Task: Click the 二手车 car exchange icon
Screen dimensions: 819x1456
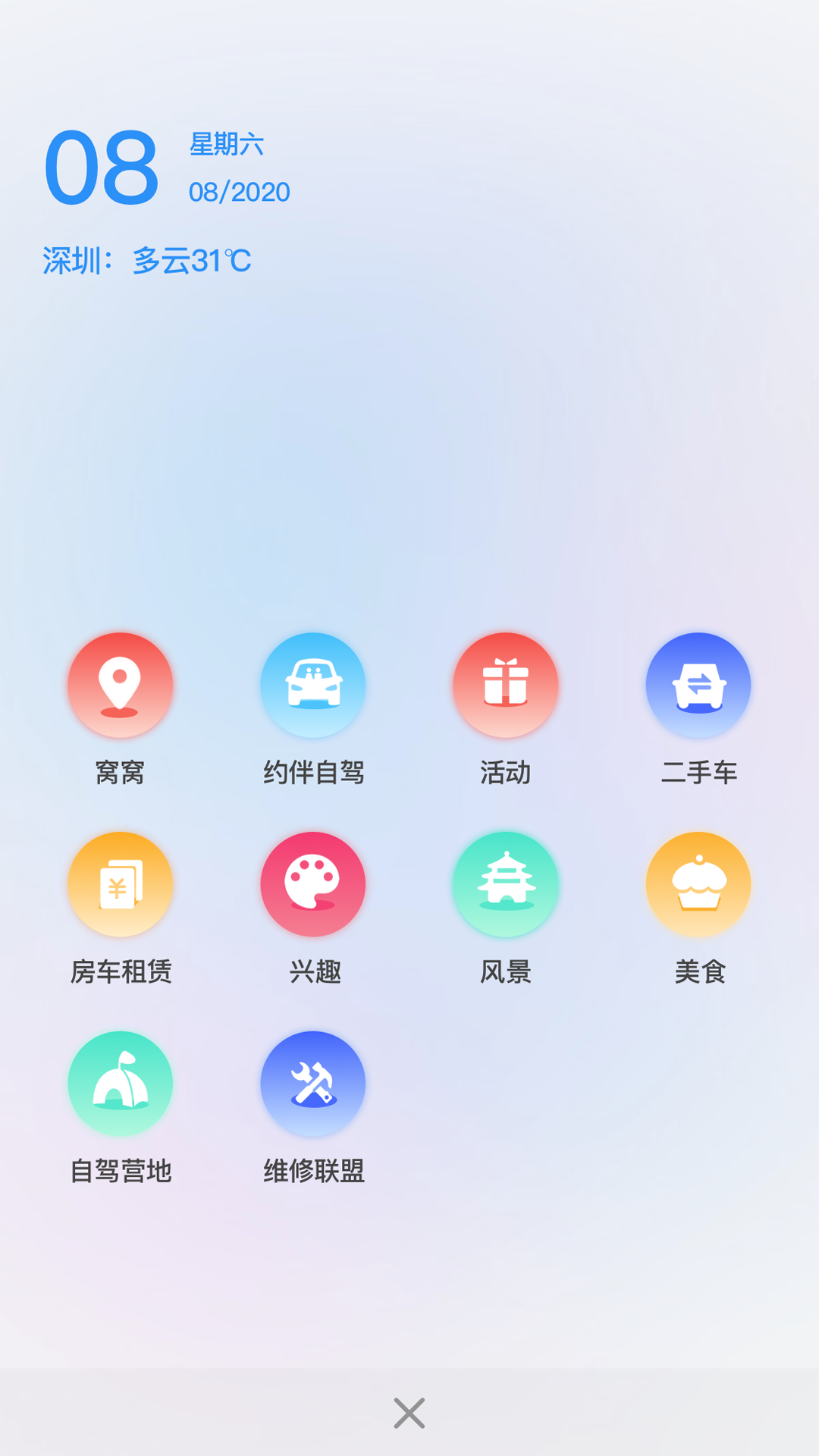Action: (x=698, y=685)
